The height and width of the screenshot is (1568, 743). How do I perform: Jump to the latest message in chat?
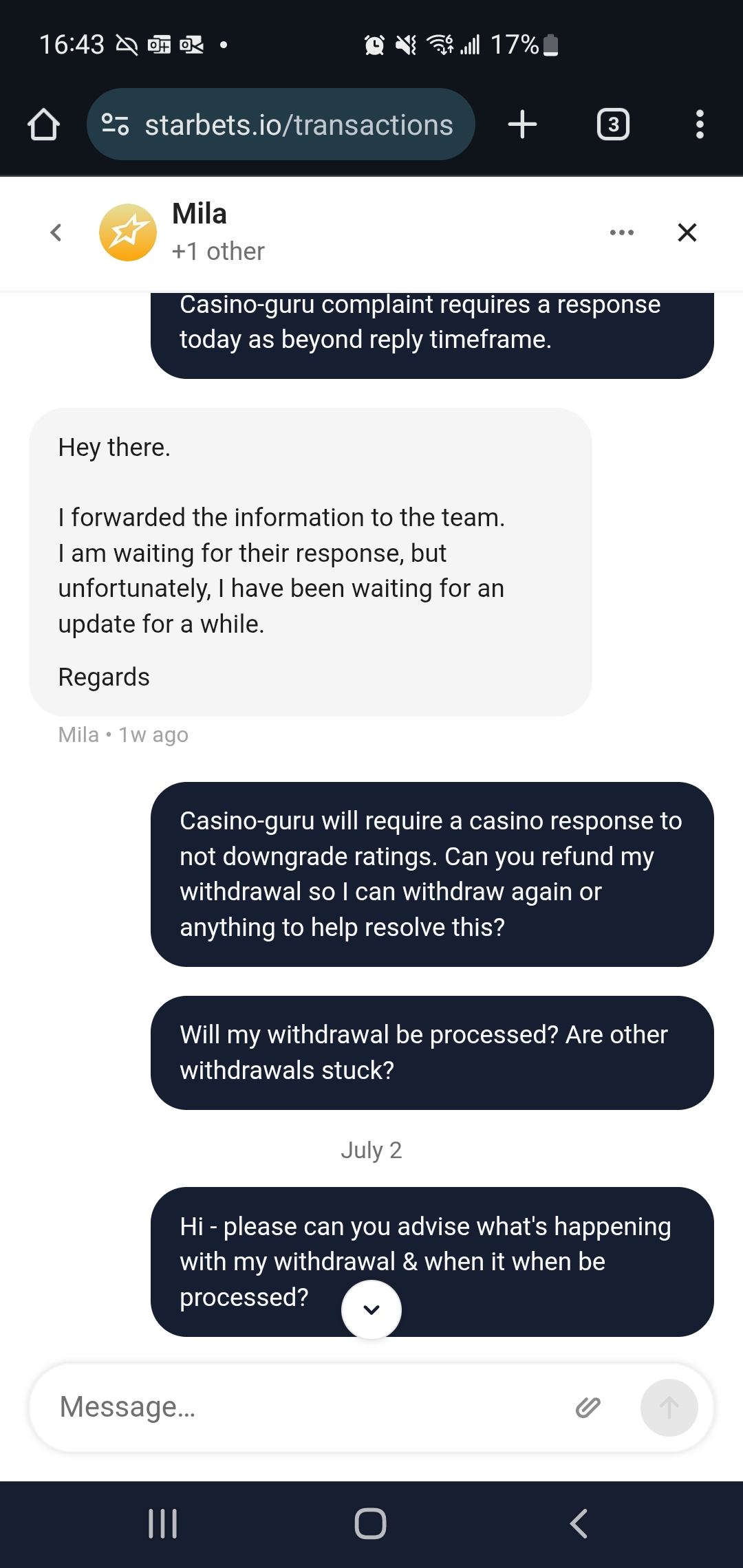click(x=371, y=1309)
